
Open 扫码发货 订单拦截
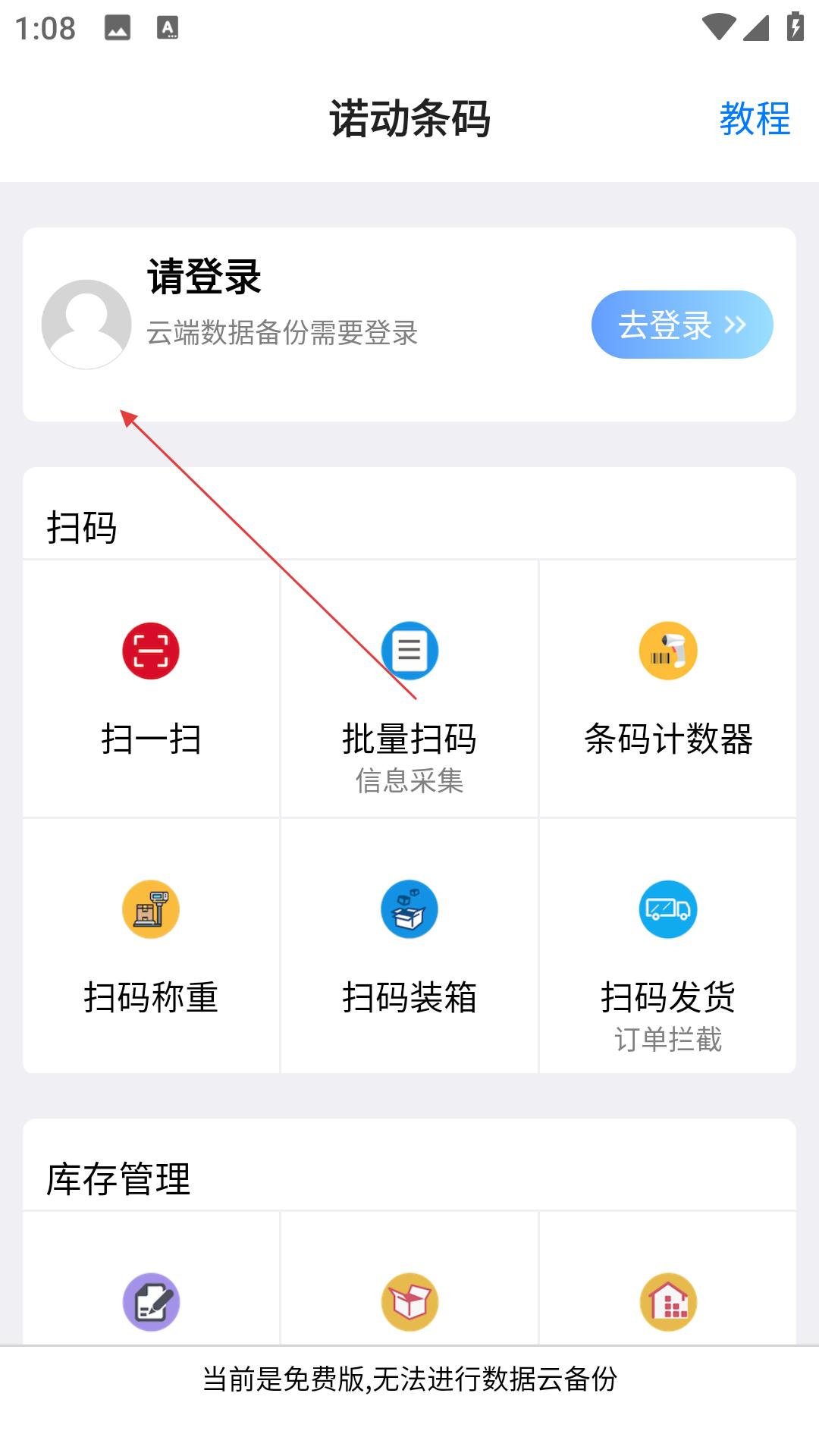[668, 946]
